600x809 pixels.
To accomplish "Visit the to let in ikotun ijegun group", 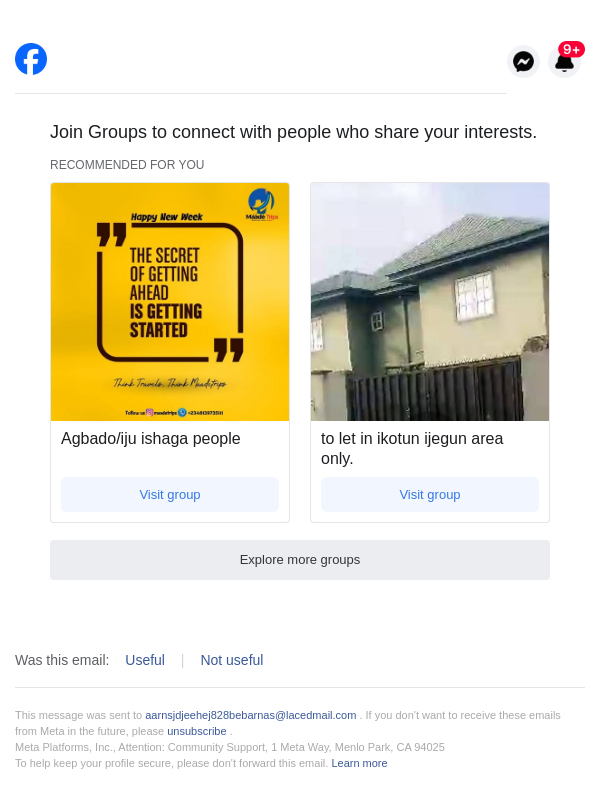I will click(430, 494).
